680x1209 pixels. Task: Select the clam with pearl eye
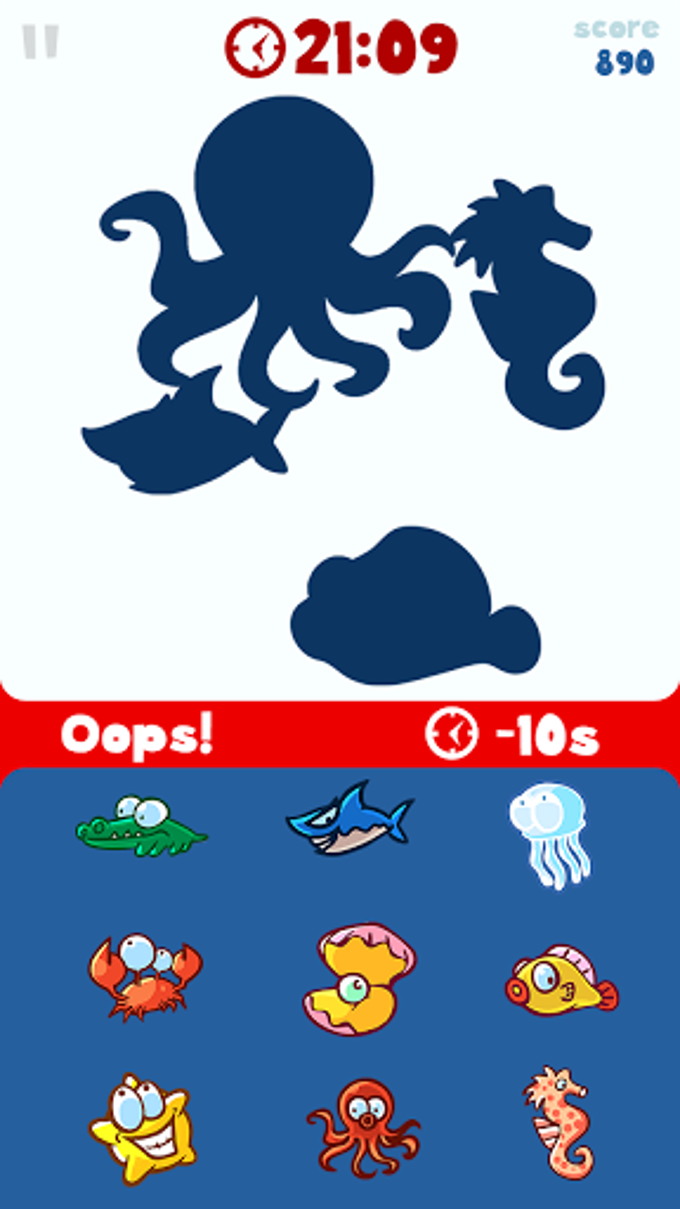(359, 980)
